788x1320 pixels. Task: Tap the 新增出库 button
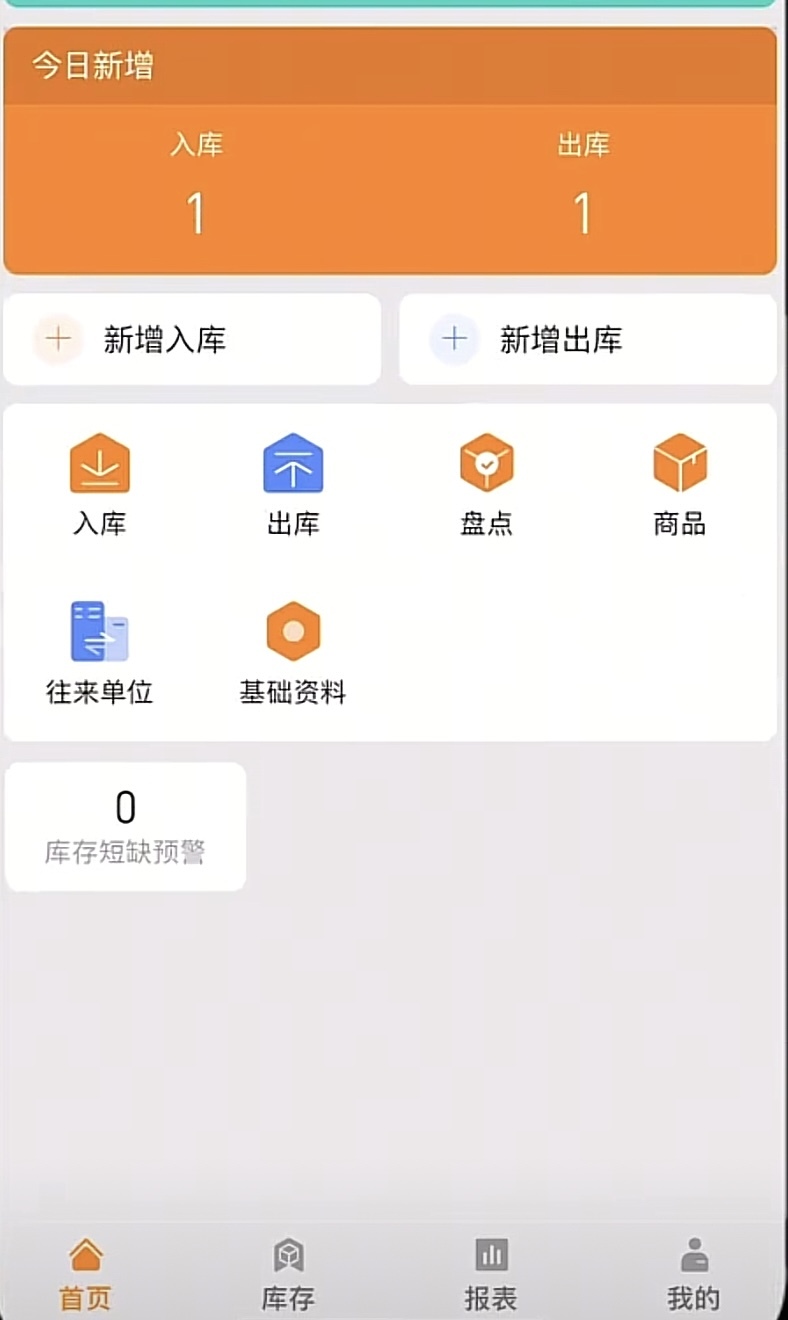[587, 340]
